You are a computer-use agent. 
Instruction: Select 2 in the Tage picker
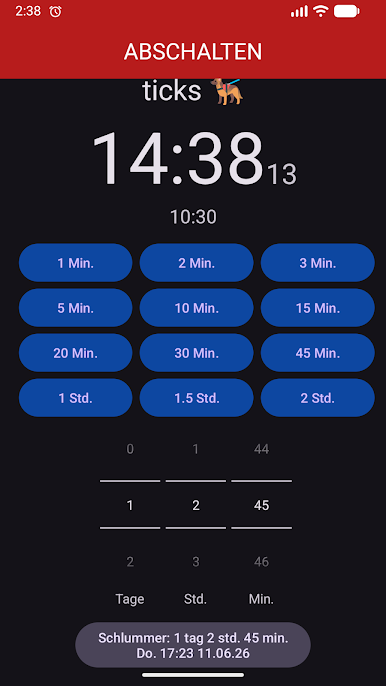(x=130, y=562)
